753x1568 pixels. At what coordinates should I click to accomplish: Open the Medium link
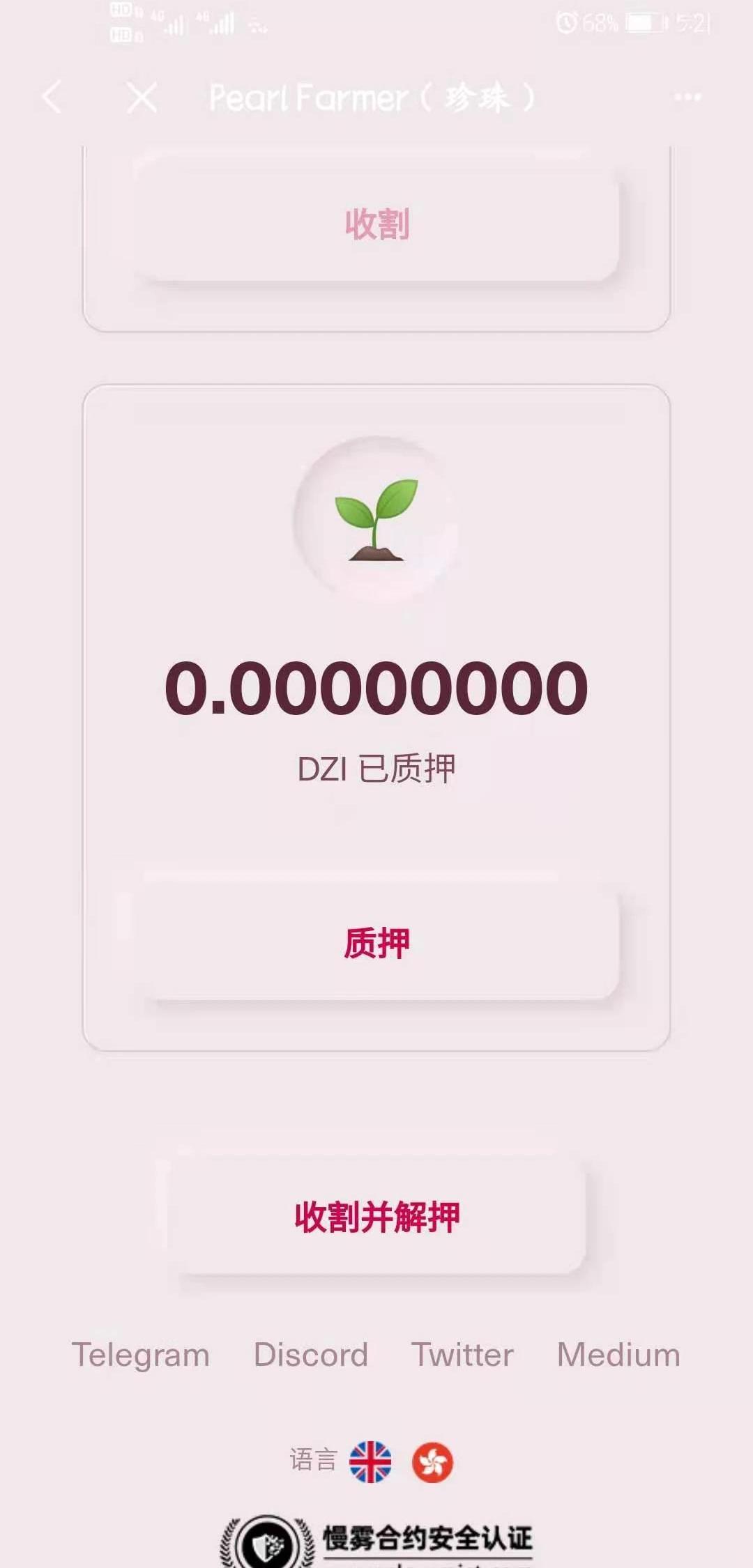click(618, 1355)
